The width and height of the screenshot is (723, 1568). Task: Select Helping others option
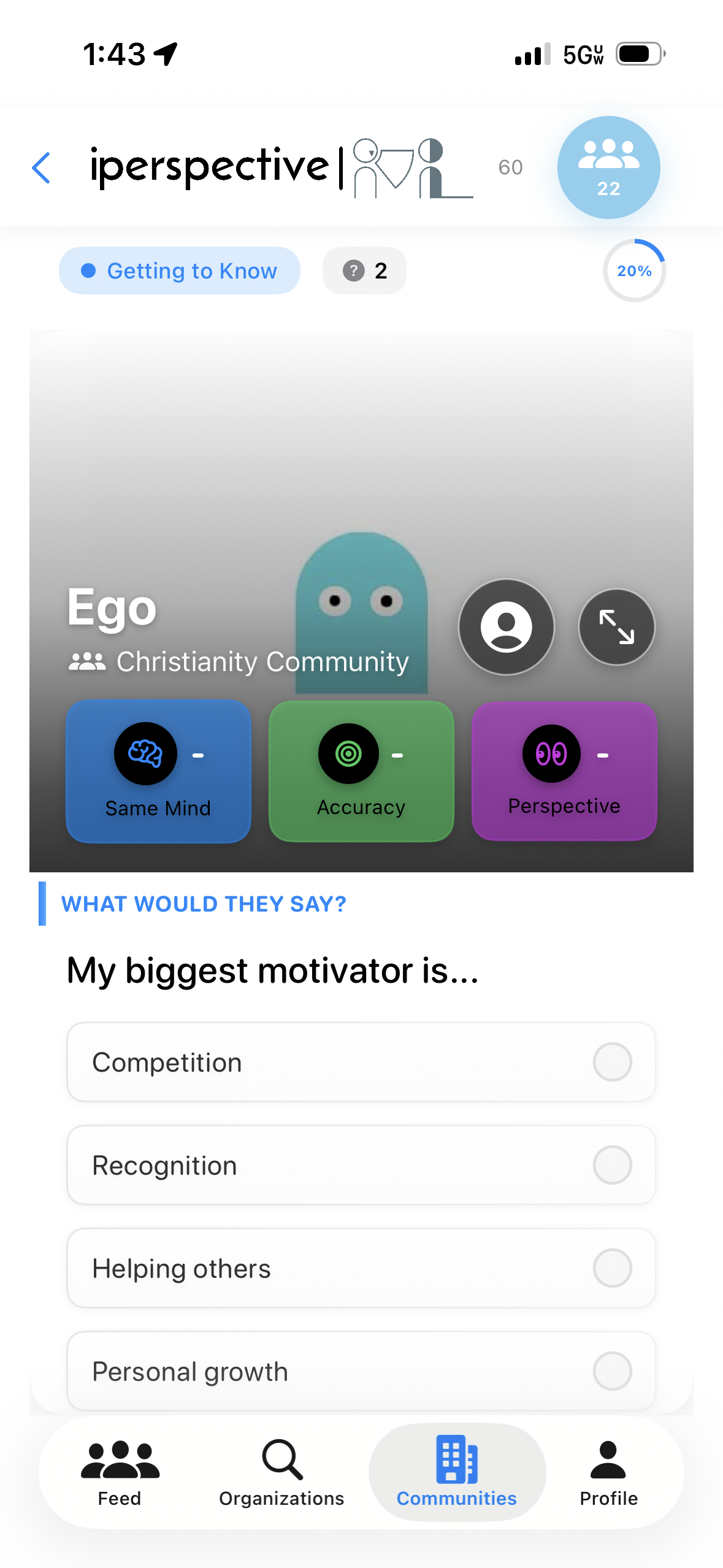362,1269
